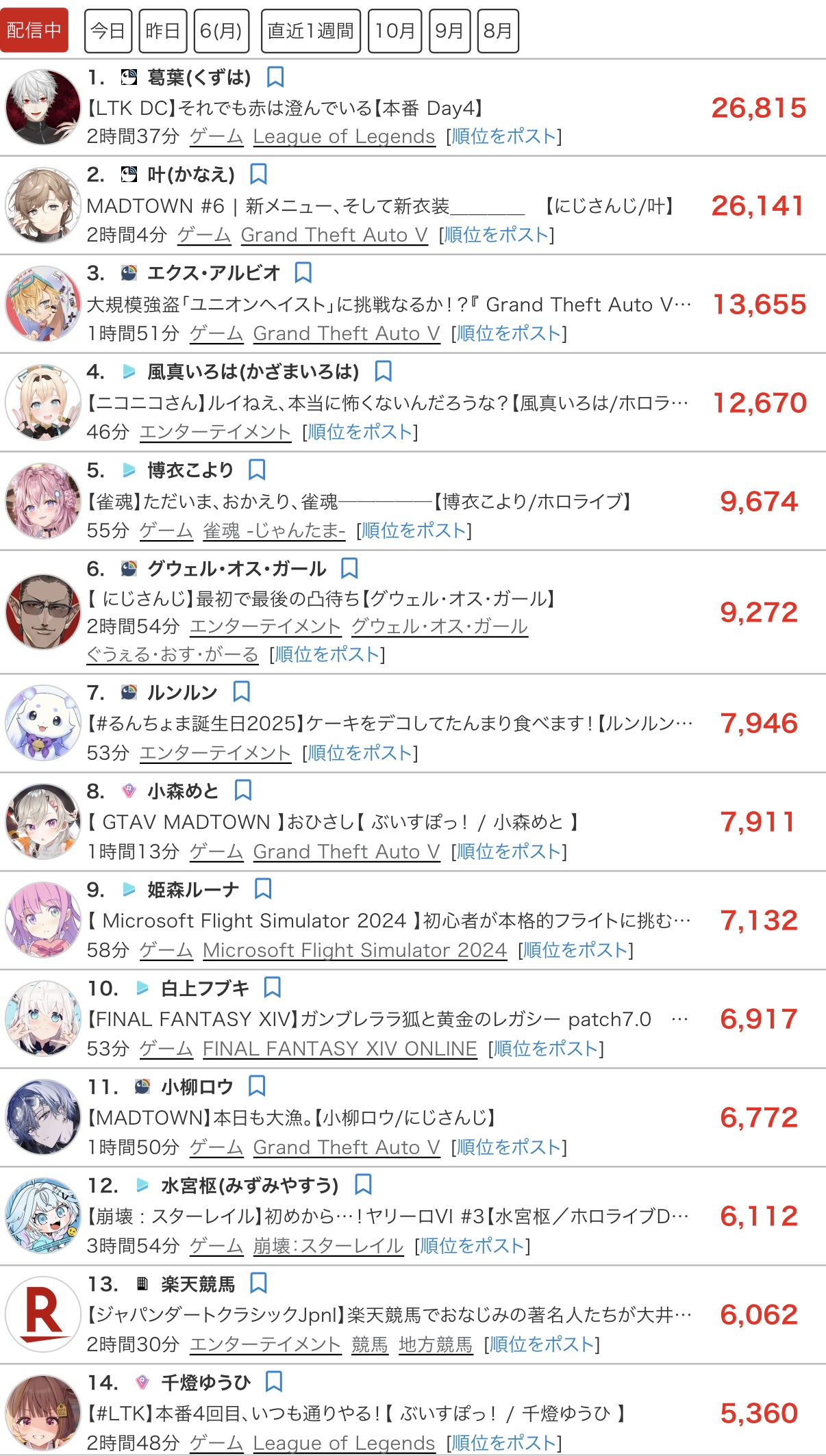
Task: Open the FINAL FANTASY XIV ONLINE link
Action: point(340,1049)
